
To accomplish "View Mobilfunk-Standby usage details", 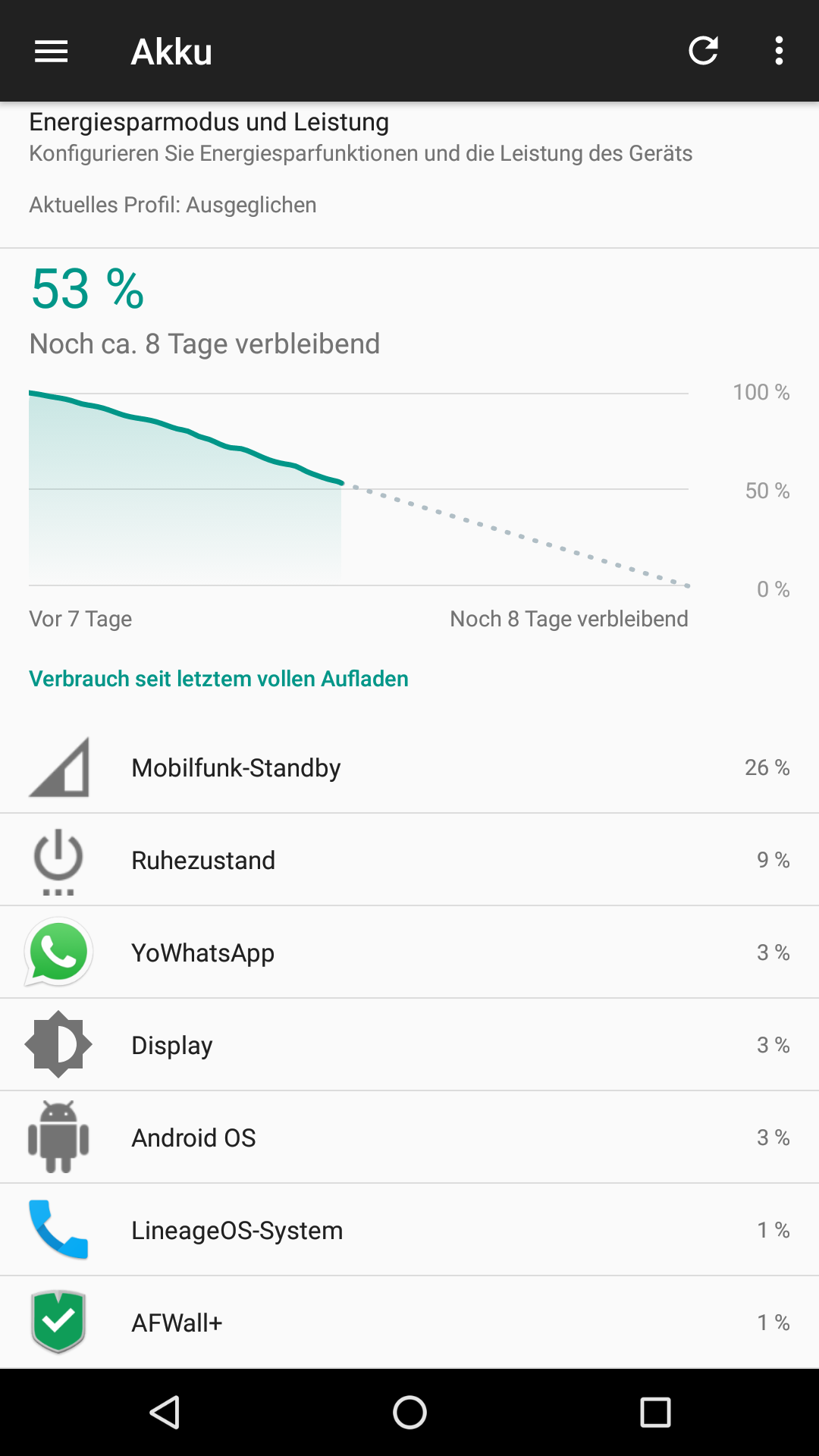I will point(409,767).
